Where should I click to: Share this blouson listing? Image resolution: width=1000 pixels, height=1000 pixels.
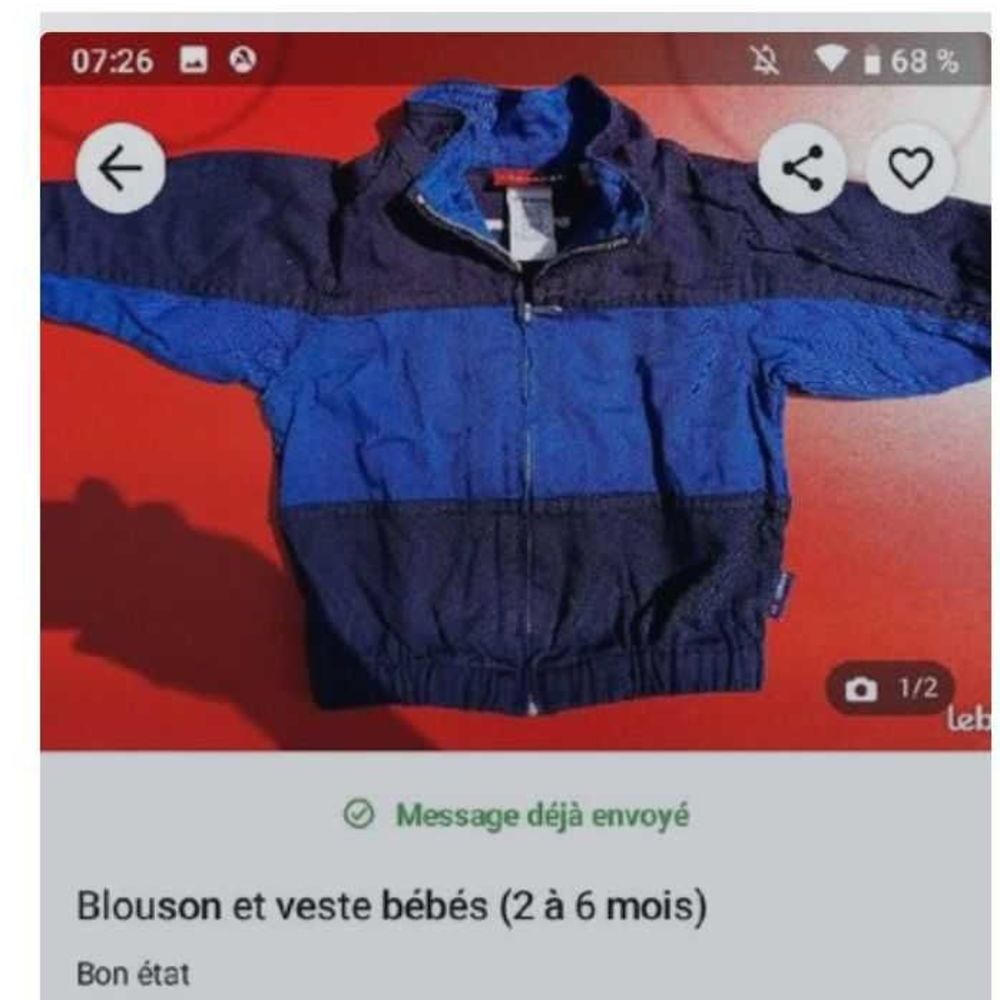pyautogui.click(x=802, y=168)
